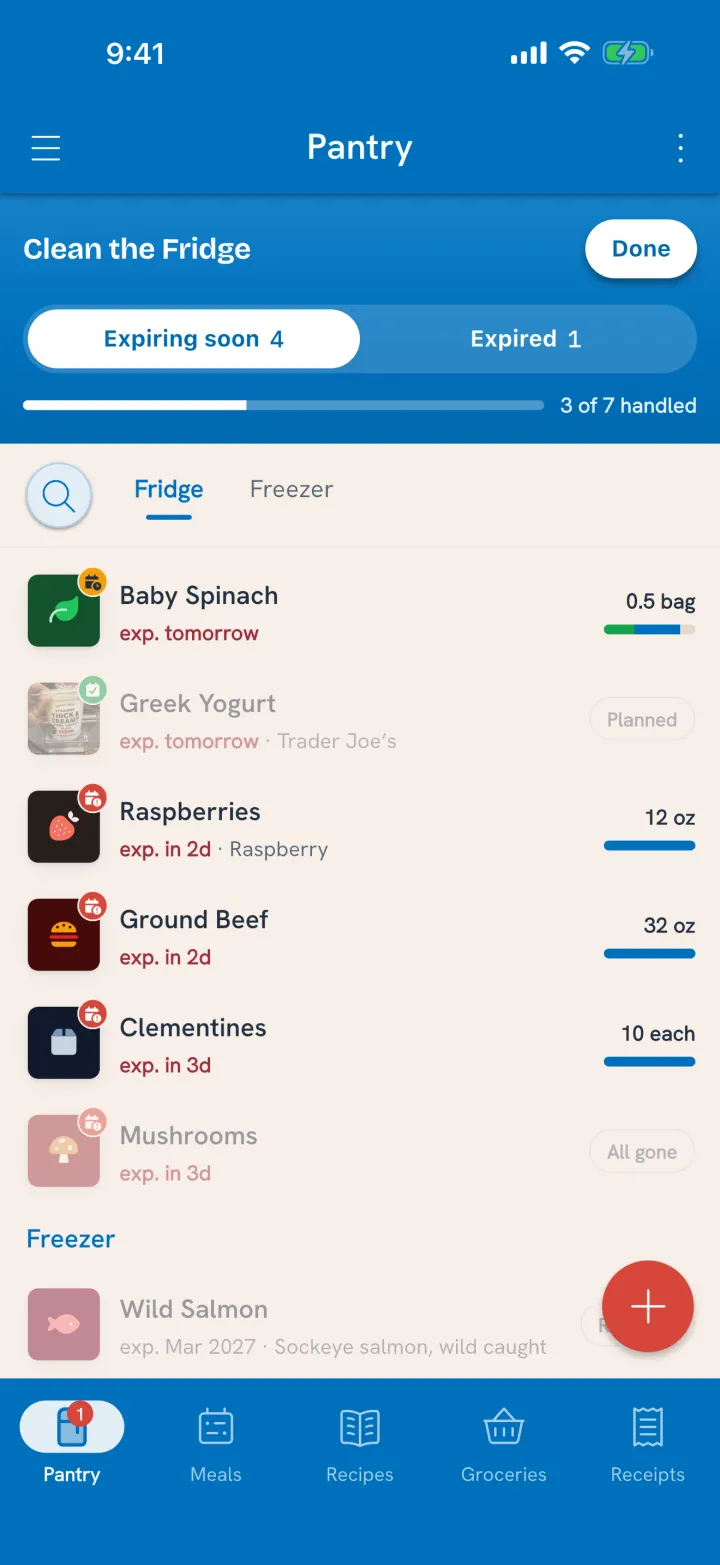Open the Greek Yogurt item

[x=360, y=719]
